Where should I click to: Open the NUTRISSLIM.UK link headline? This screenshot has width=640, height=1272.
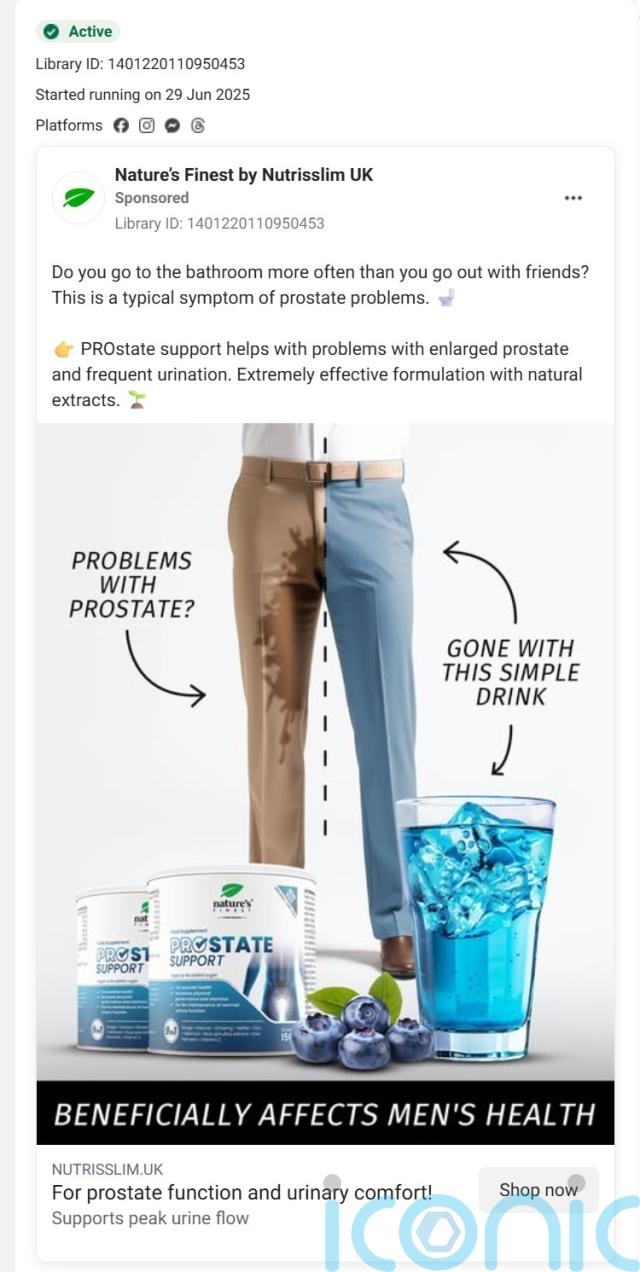coord(242,1192)
